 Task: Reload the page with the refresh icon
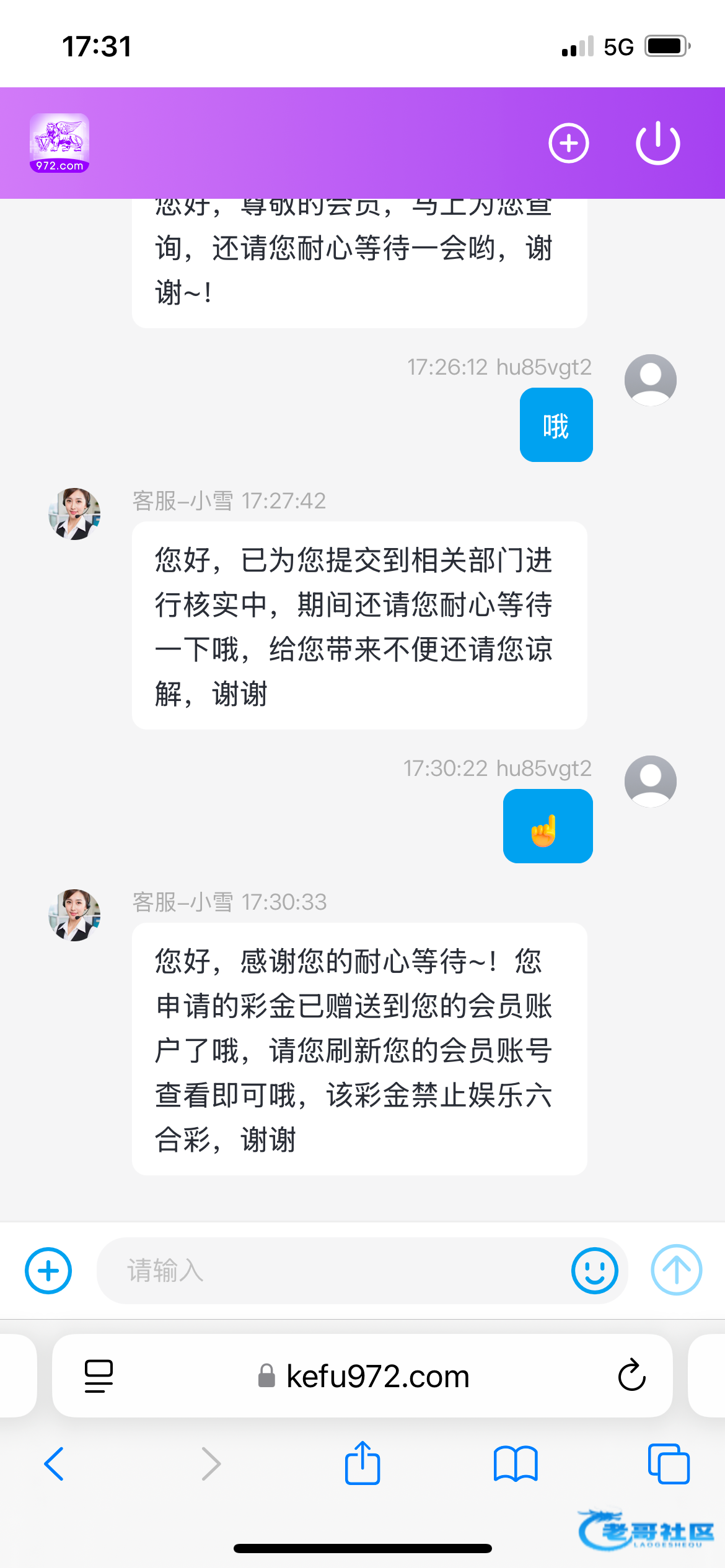(x=631, y=1376)
